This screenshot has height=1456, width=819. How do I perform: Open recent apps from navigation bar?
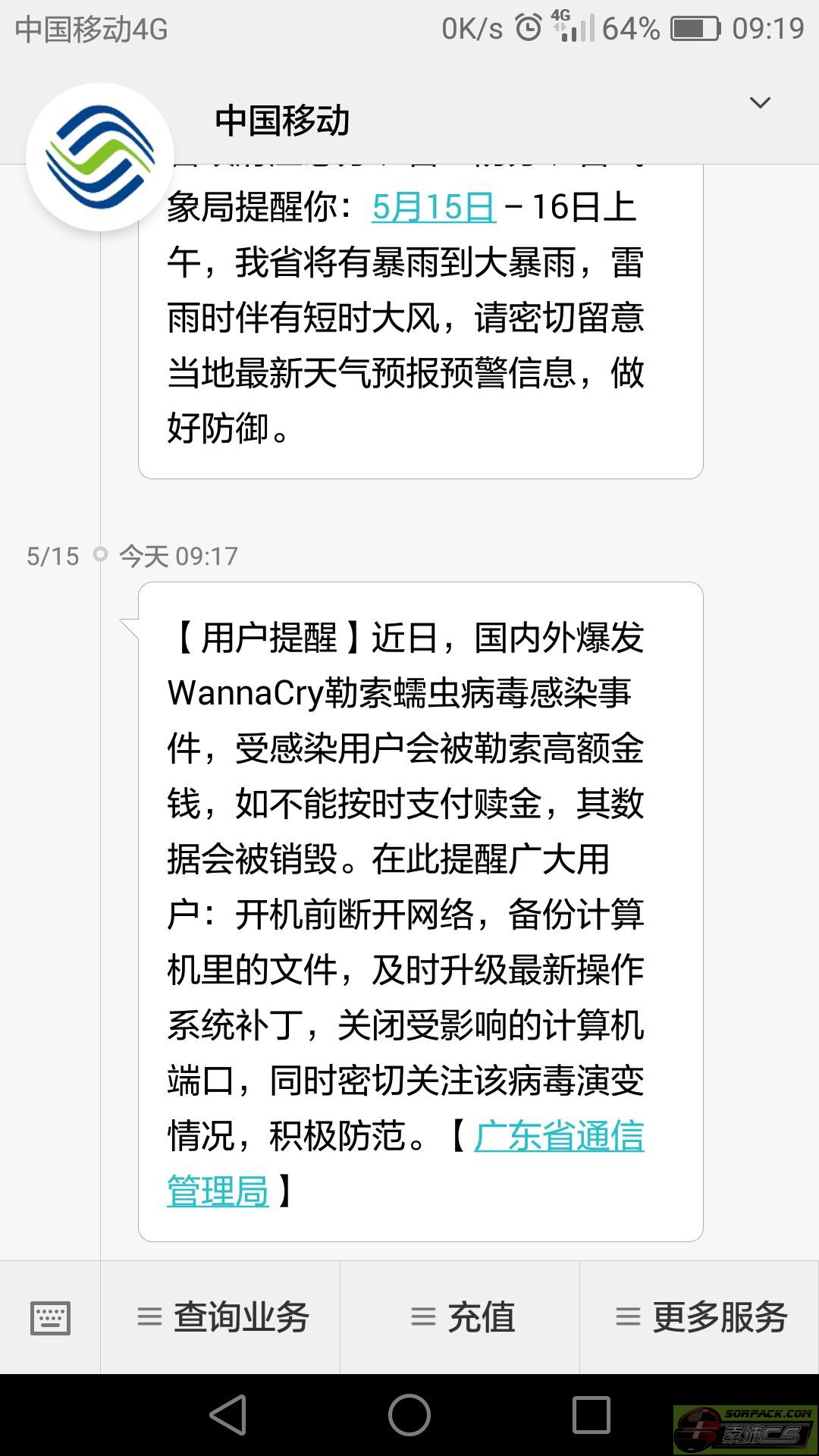591,1415
